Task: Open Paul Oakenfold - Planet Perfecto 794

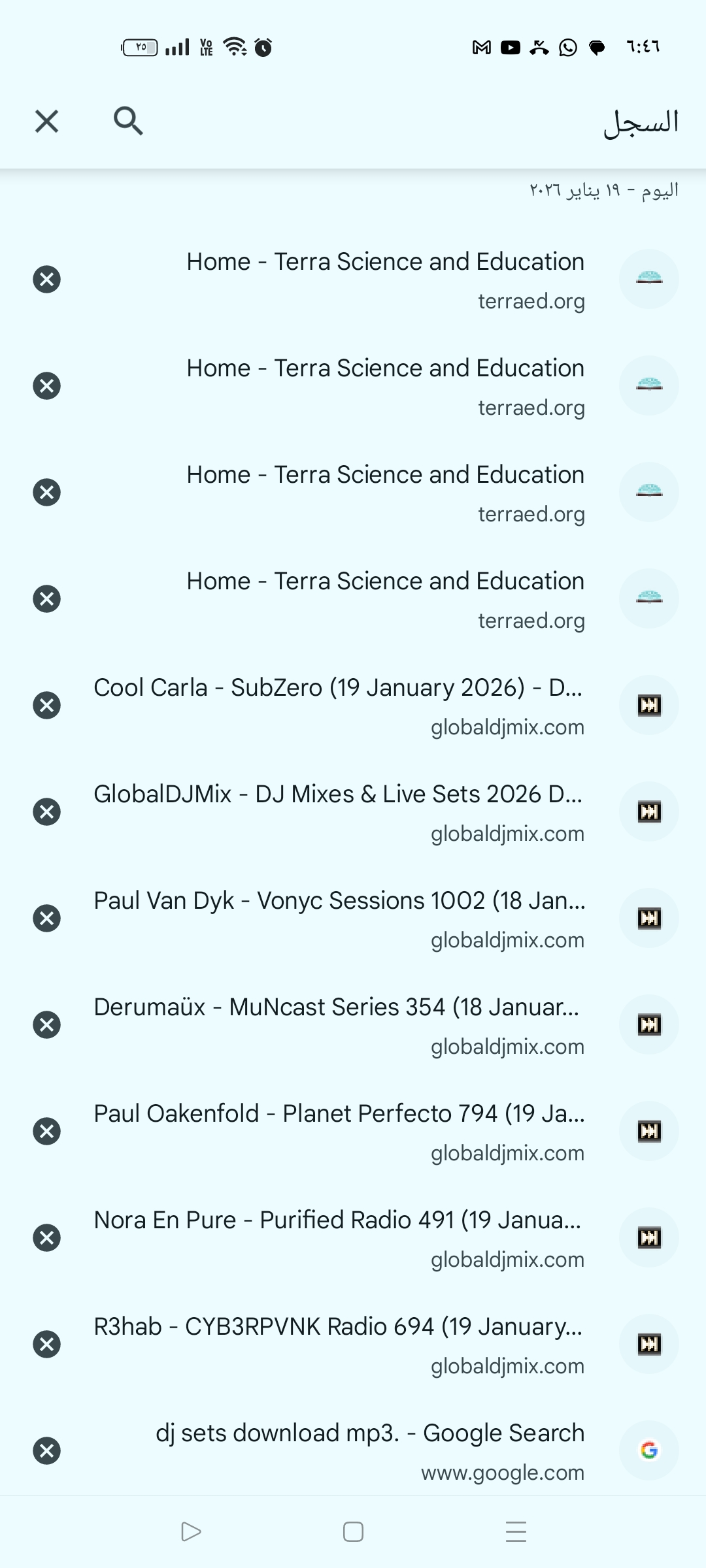Action: click(339, 1132)
